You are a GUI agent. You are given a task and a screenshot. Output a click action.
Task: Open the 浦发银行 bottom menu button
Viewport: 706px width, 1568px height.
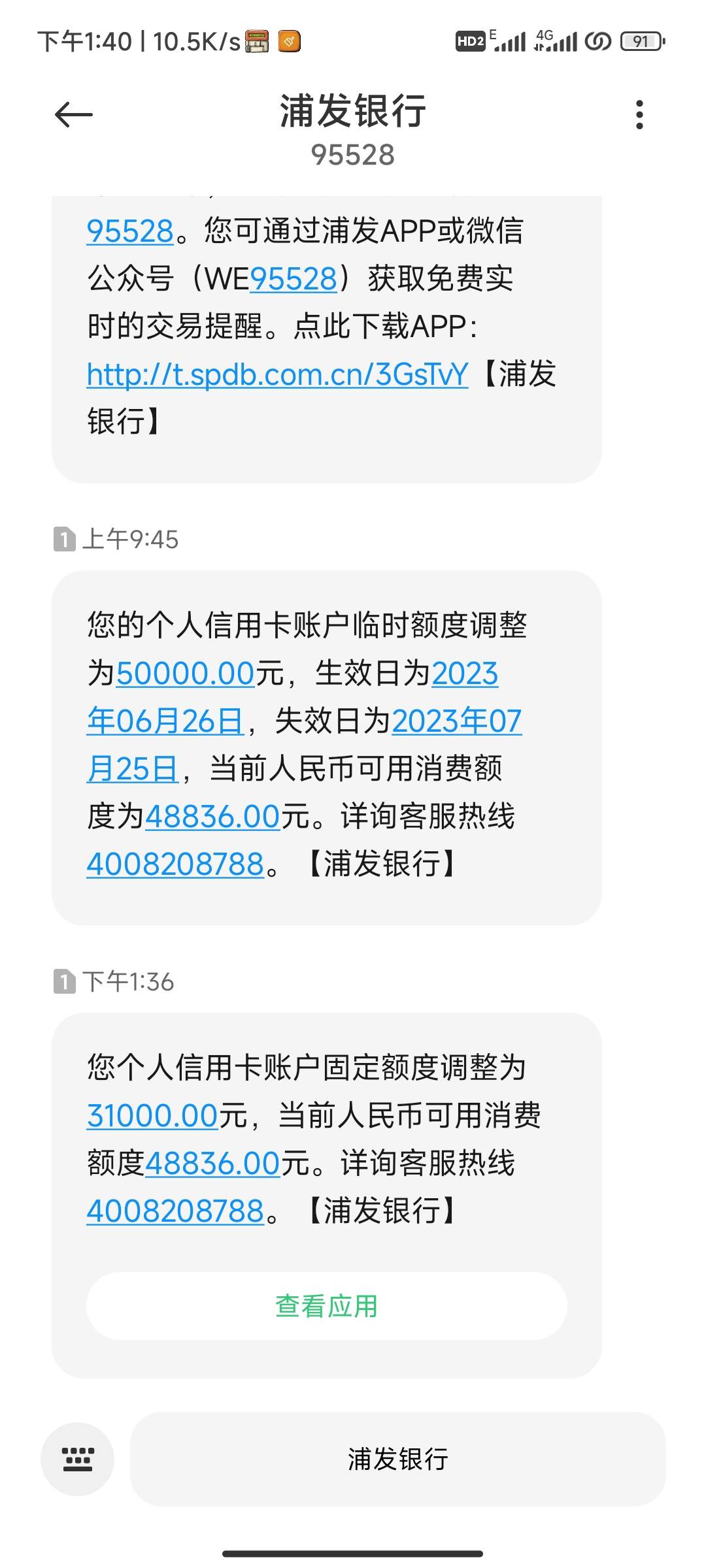[x=397, y=1459]
